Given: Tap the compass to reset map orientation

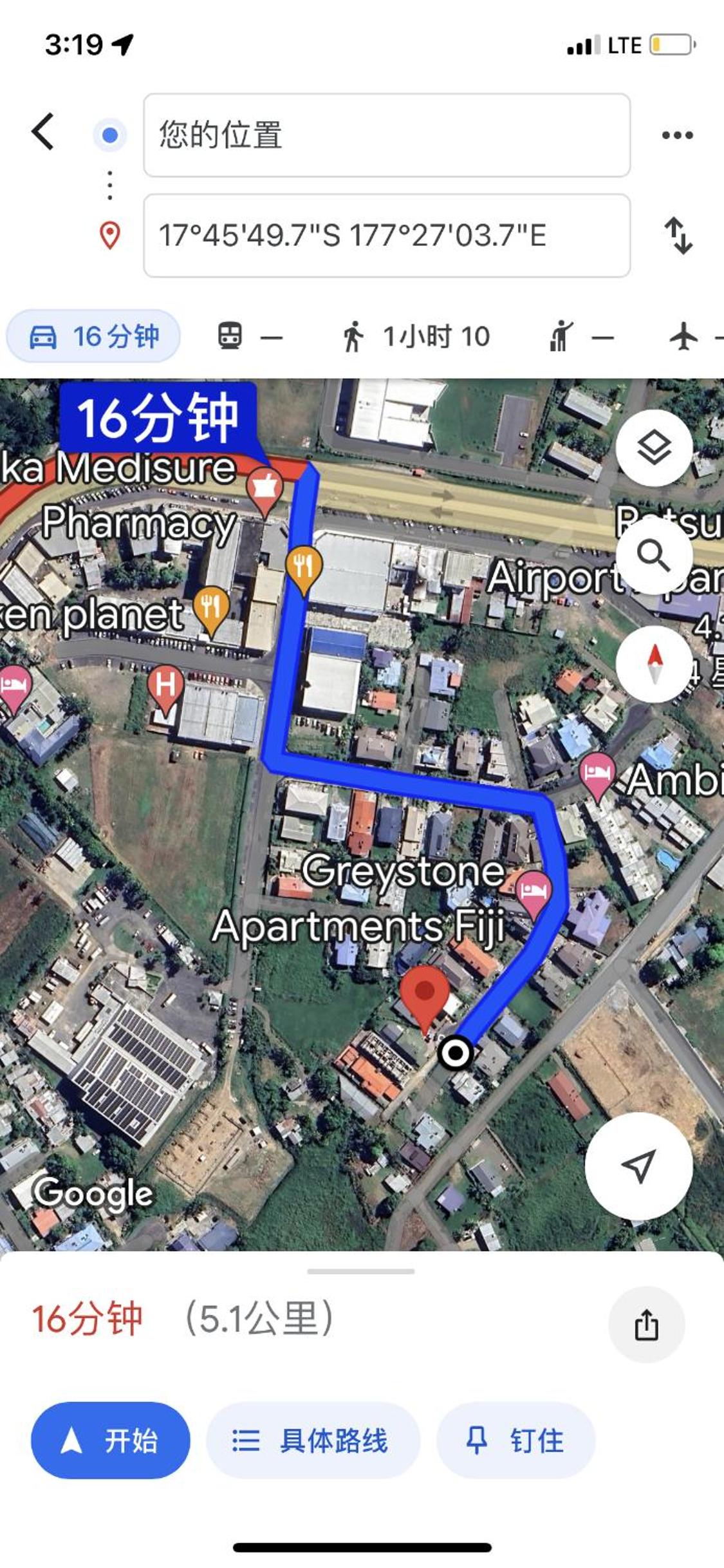Looking at the screenshot, I should click(x=654, y=663).
